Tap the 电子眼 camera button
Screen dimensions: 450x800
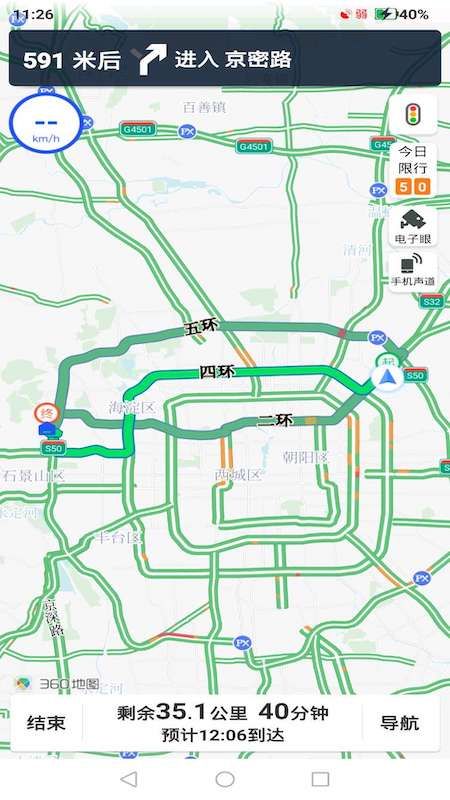(x=413, y=226)
